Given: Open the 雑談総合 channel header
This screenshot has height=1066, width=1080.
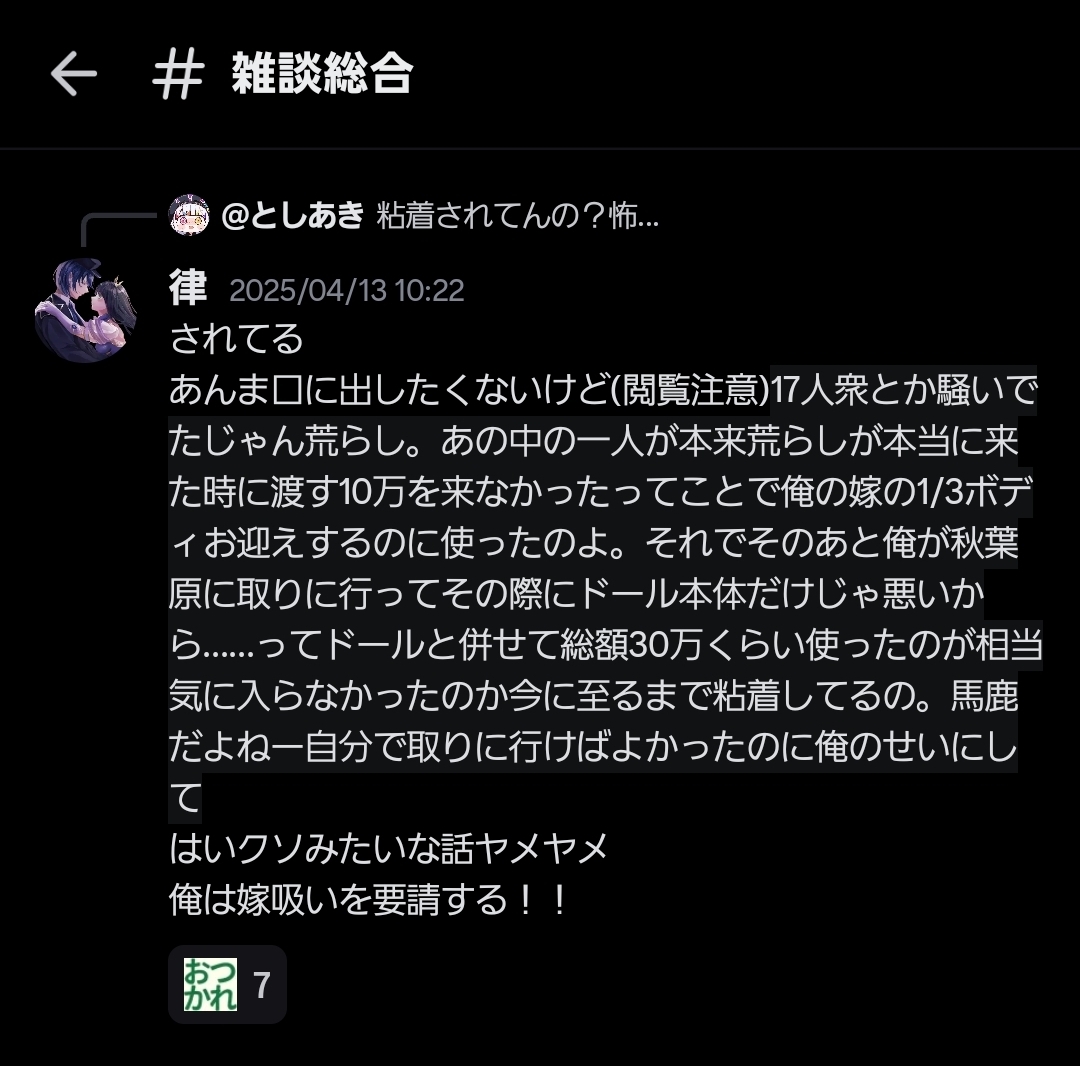Looking at the screenshot, I should (320, 74).
